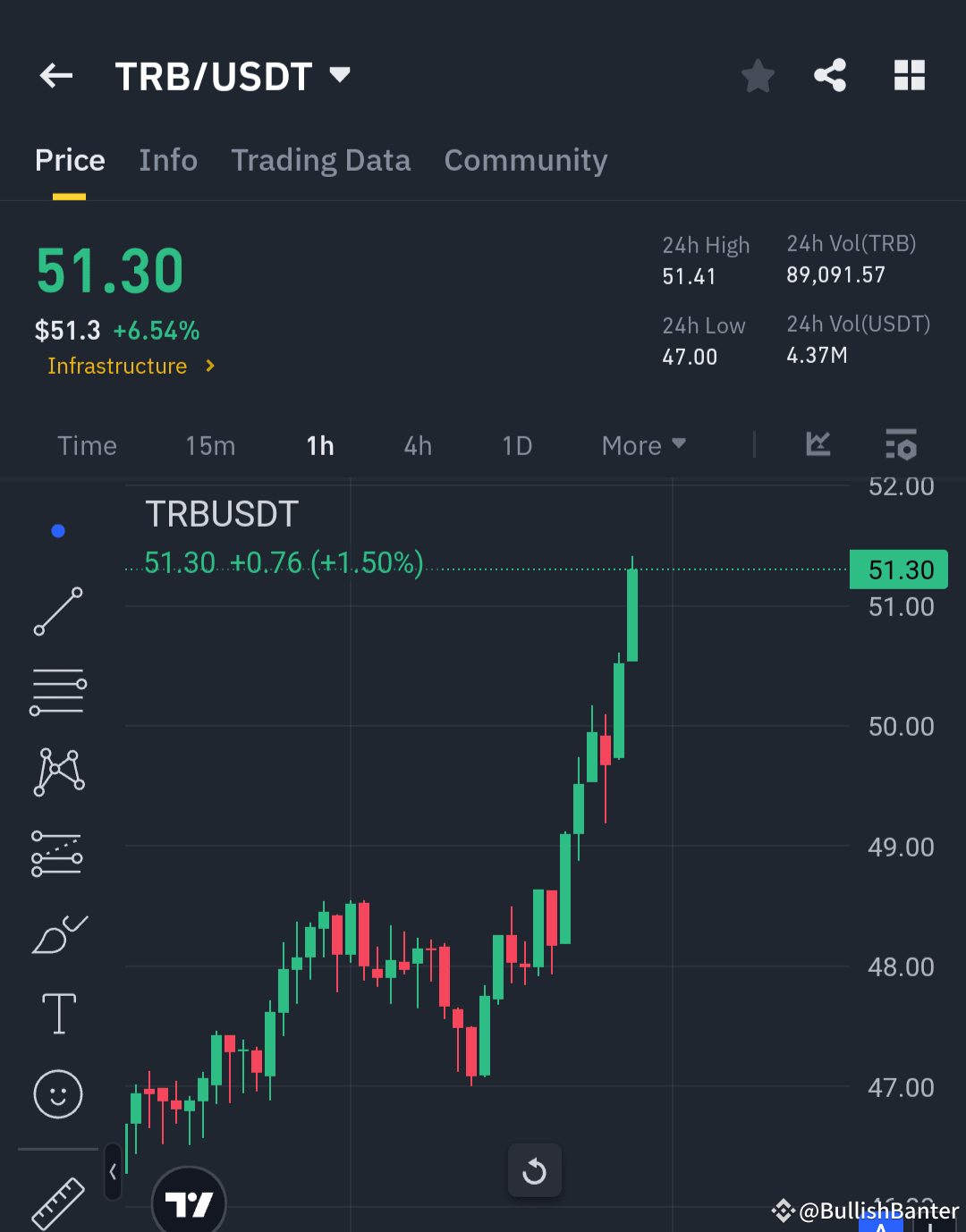
Task: Expand the More timeframe dropdown
Action: pos(642,445)
